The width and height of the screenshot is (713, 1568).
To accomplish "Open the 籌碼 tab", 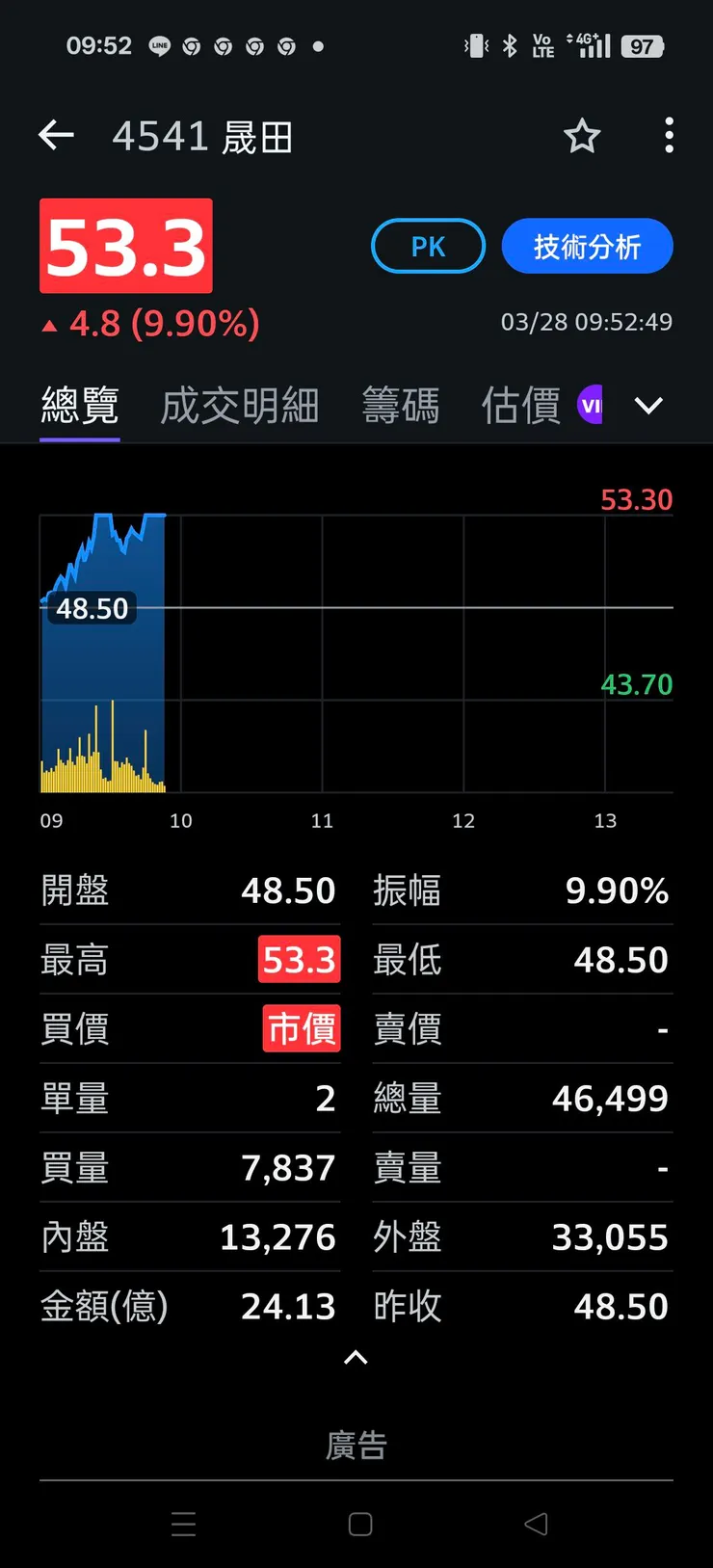I will click(x=401, y=406).
